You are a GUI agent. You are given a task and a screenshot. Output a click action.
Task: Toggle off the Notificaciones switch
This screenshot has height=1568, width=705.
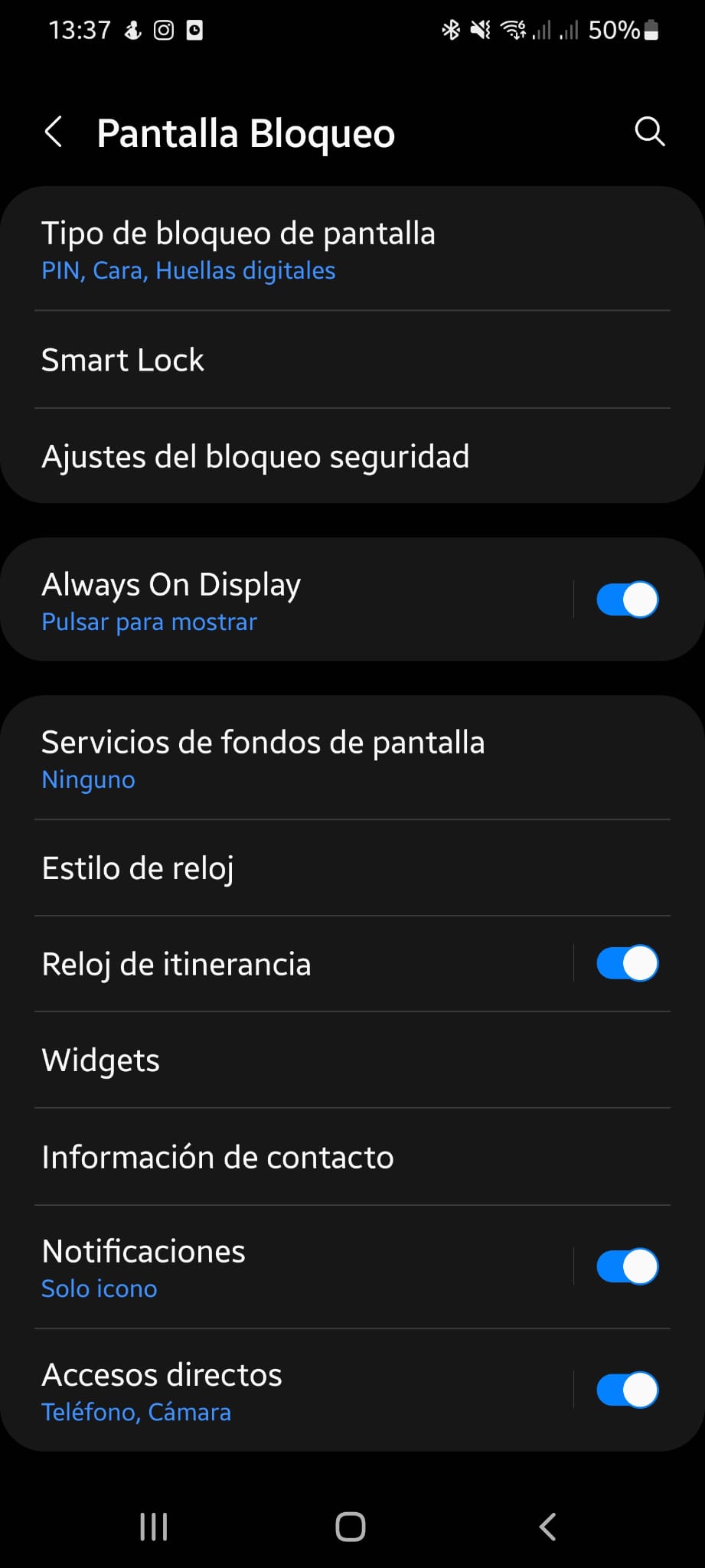(x=627, y=1266)
